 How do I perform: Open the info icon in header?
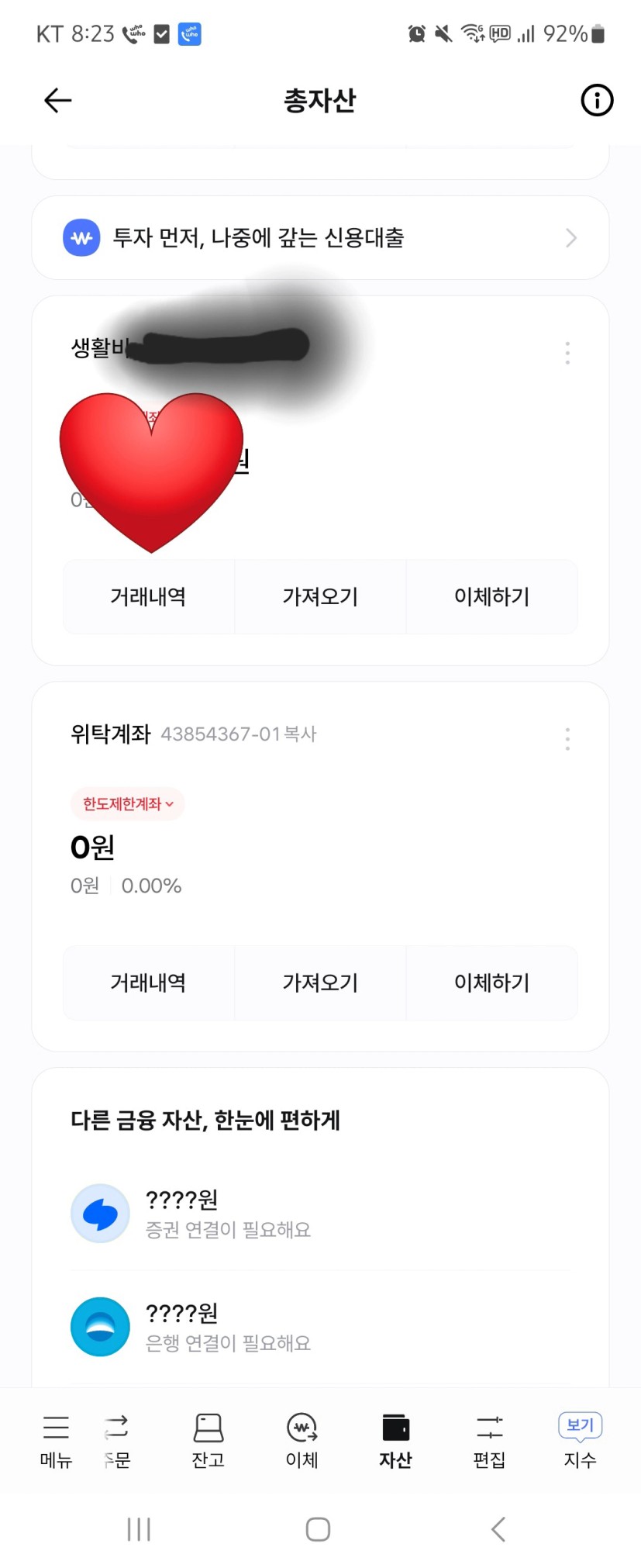(596, 100)
